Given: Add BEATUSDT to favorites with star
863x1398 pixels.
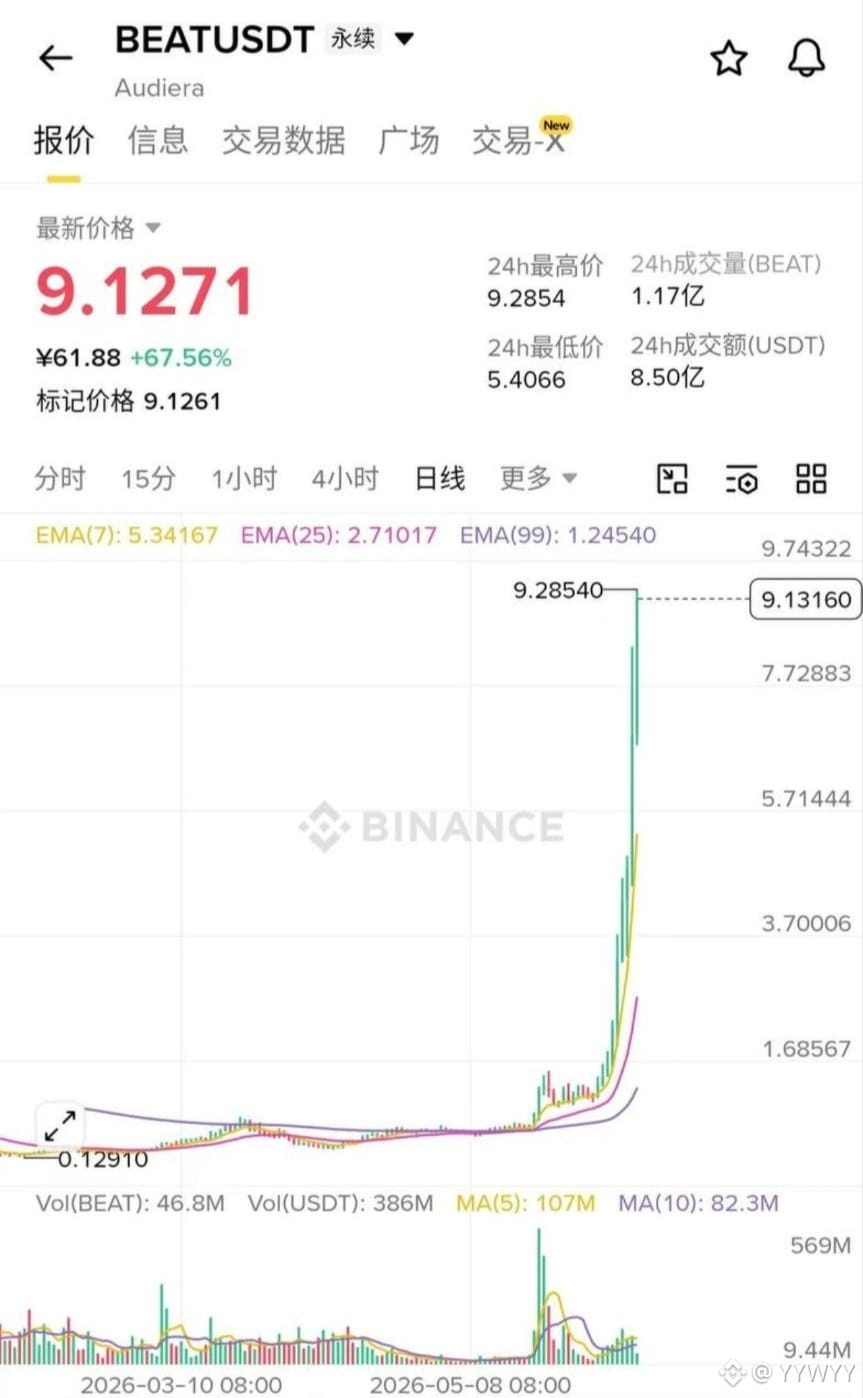Looking at the screenshot, I should [729, 59].
